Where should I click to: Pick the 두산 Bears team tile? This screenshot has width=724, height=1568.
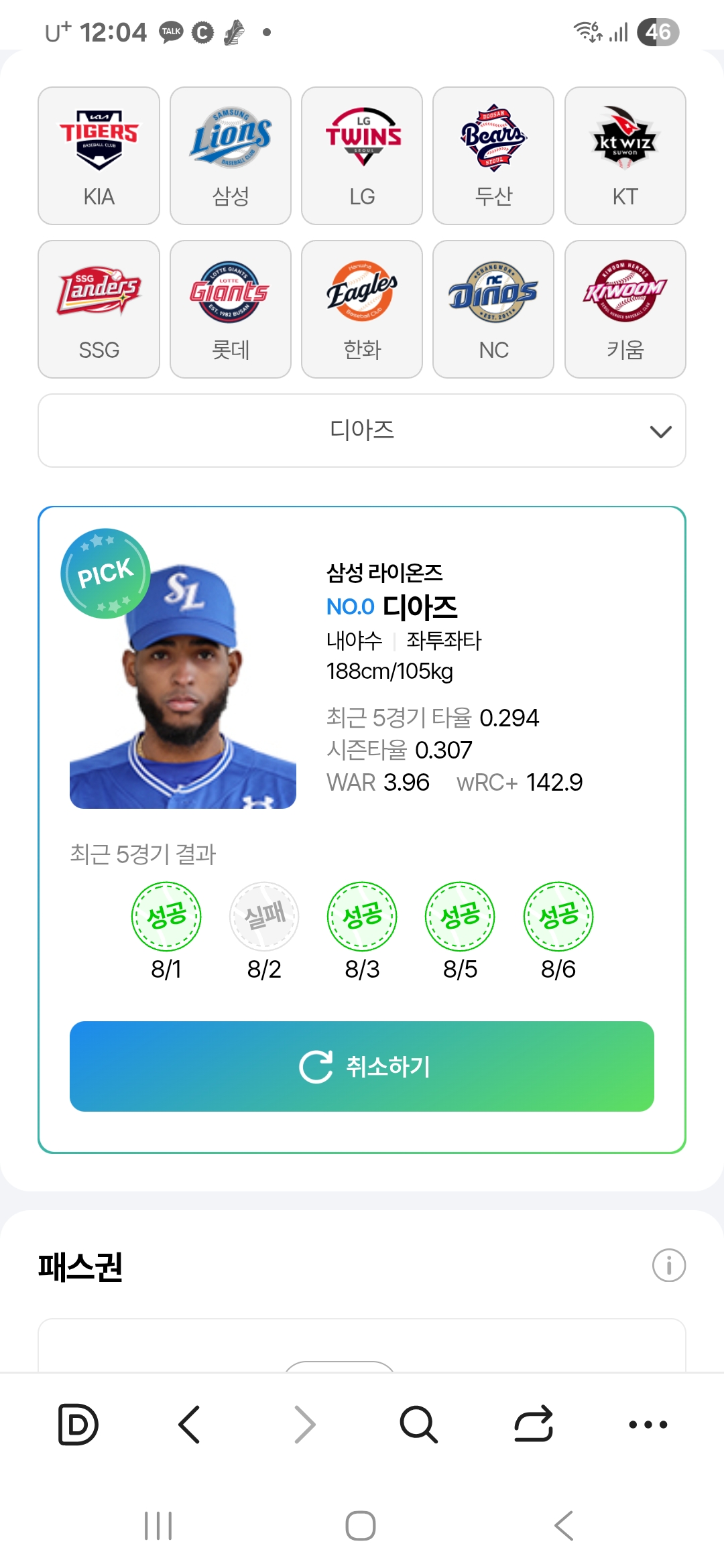[x=493, y=155]
